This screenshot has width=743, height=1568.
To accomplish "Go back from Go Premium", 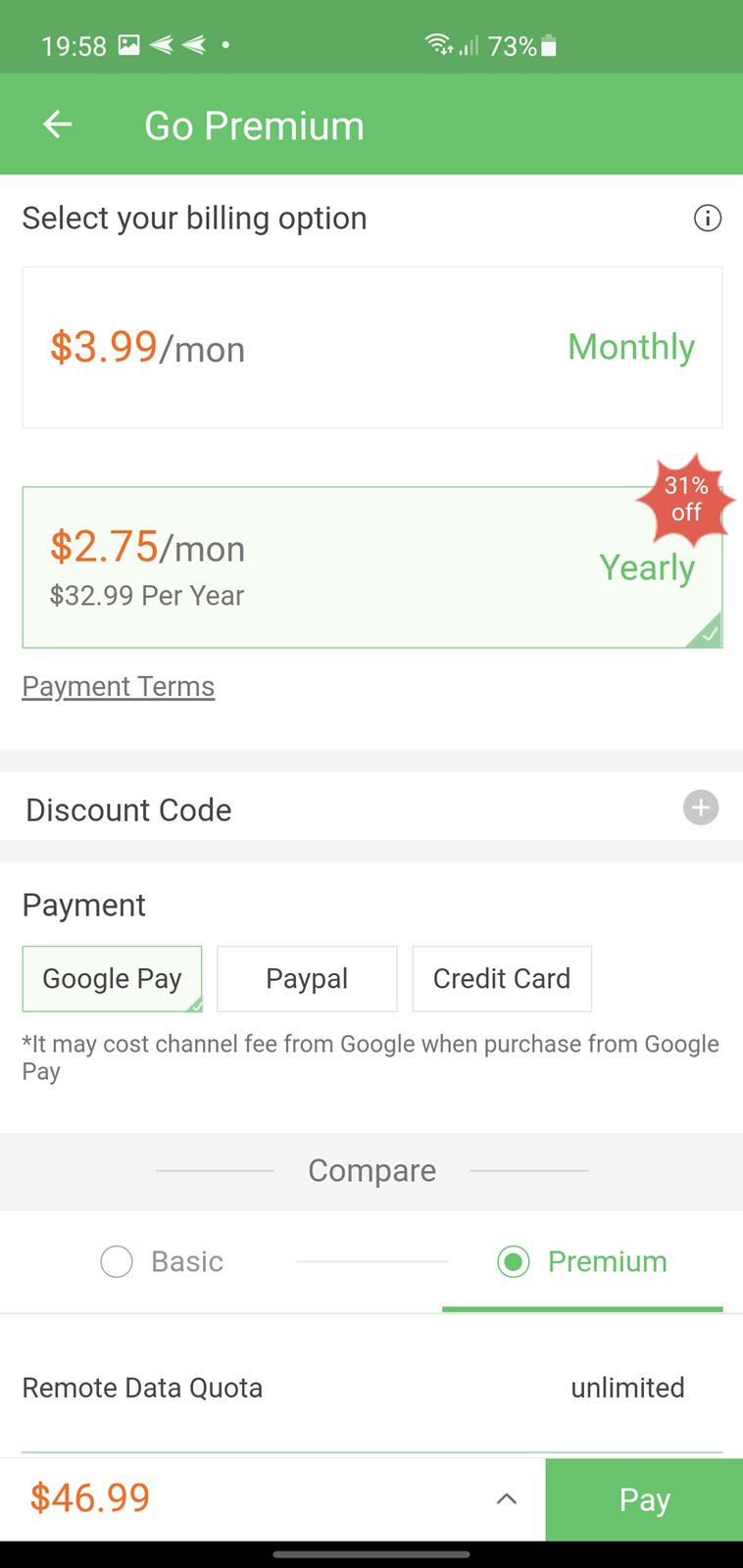I will (x=58, y=124).
